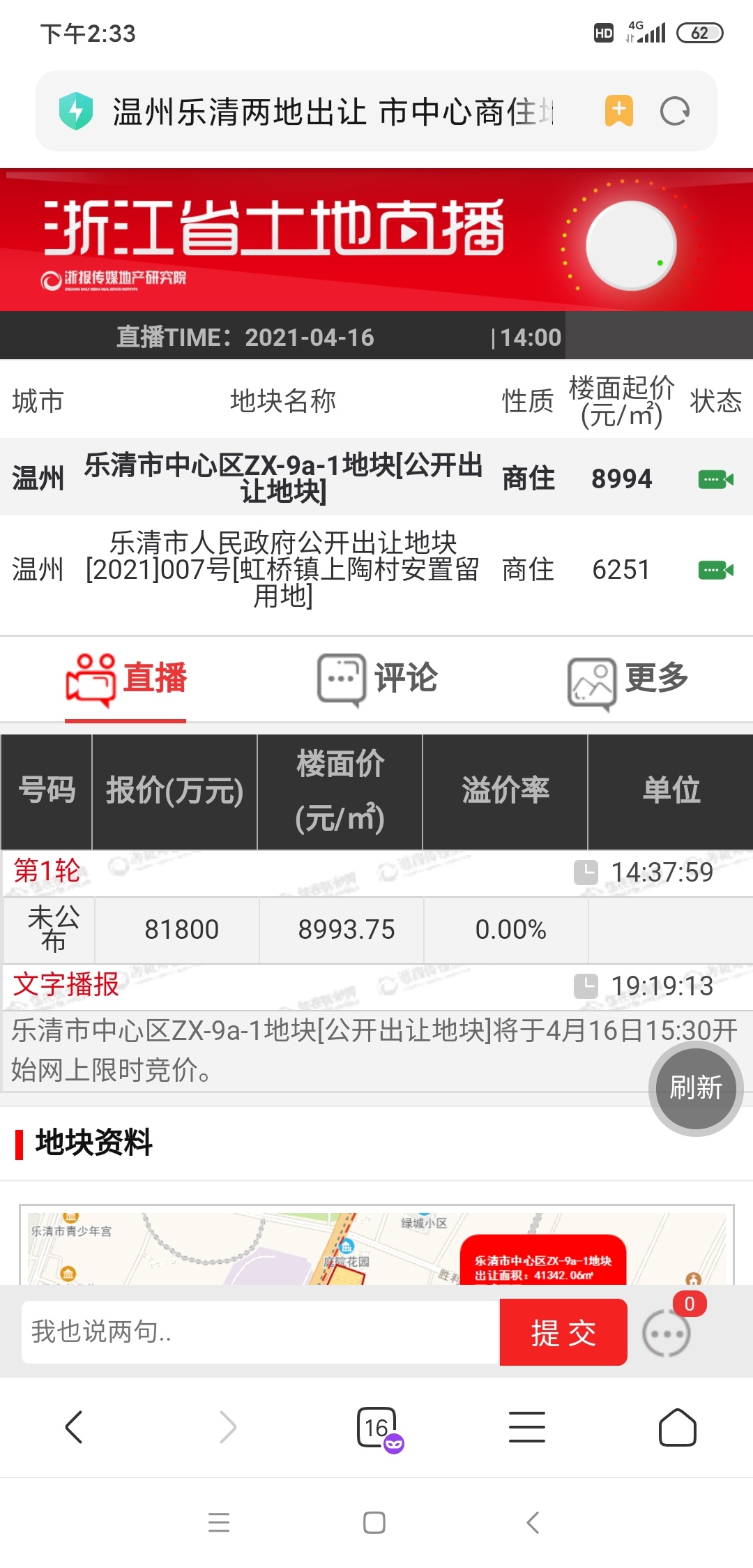The width and height of the screenshot is (753, 1568).
Task: Open the 乐清市中心区ZX-9a-1地块 row
Action: (282, 478)
